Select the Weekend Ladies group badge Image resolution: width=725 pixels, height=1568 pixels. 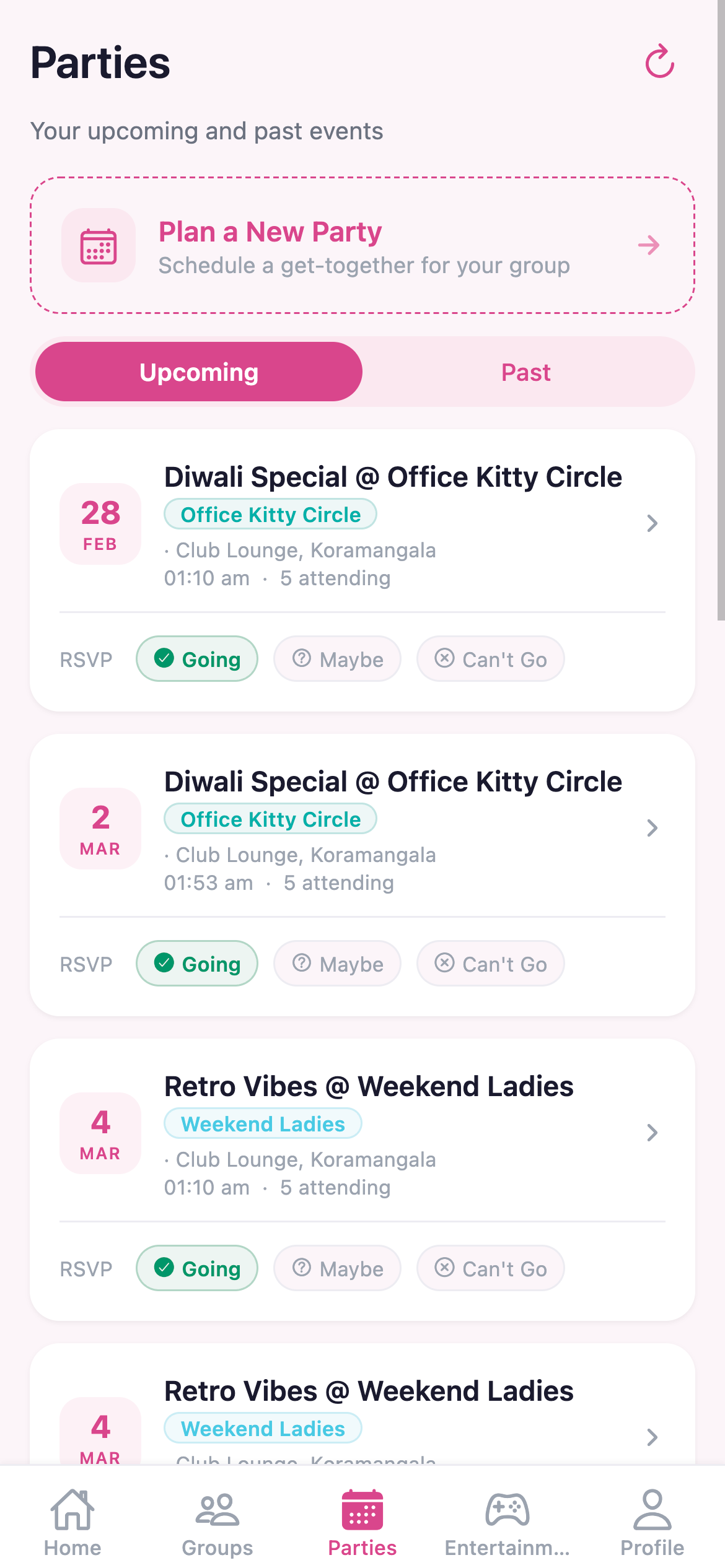[263, 1123]
